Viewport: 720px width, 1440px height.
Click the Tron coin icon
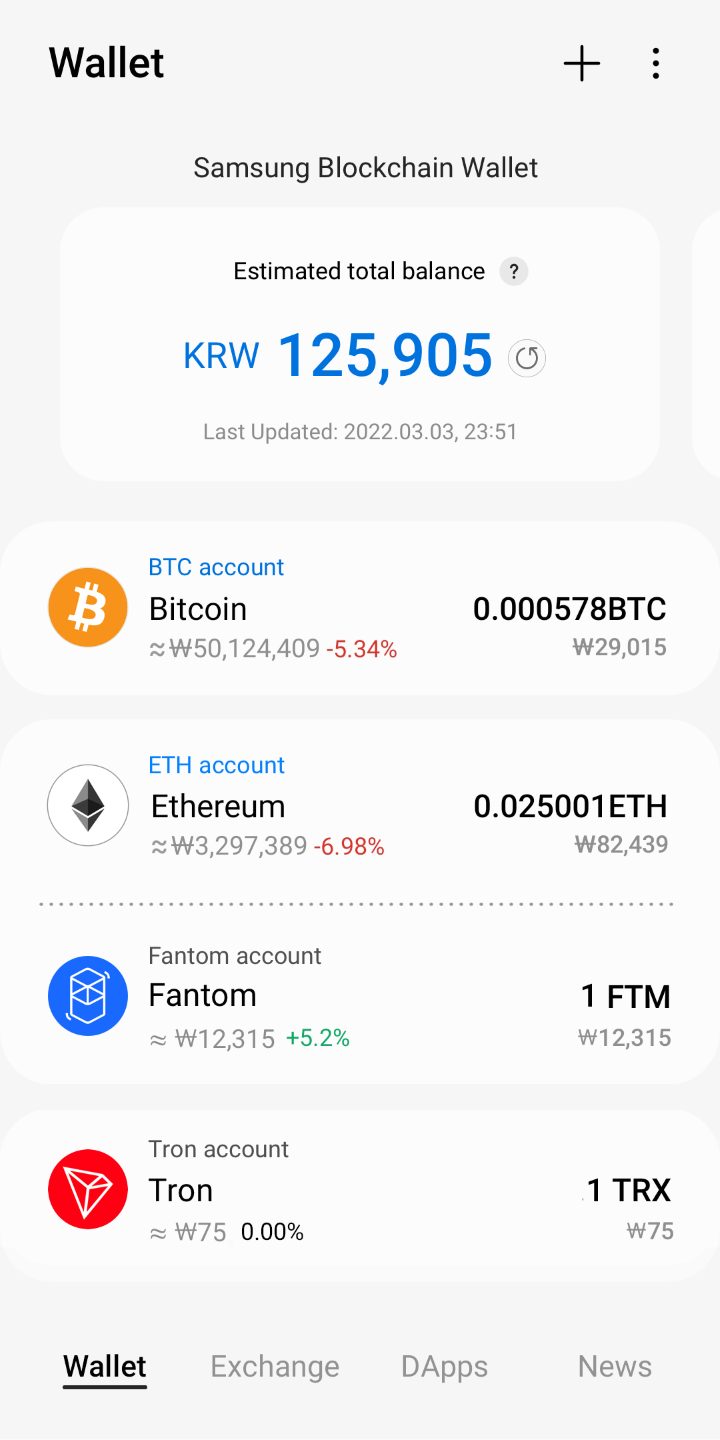coord(87,1189)
